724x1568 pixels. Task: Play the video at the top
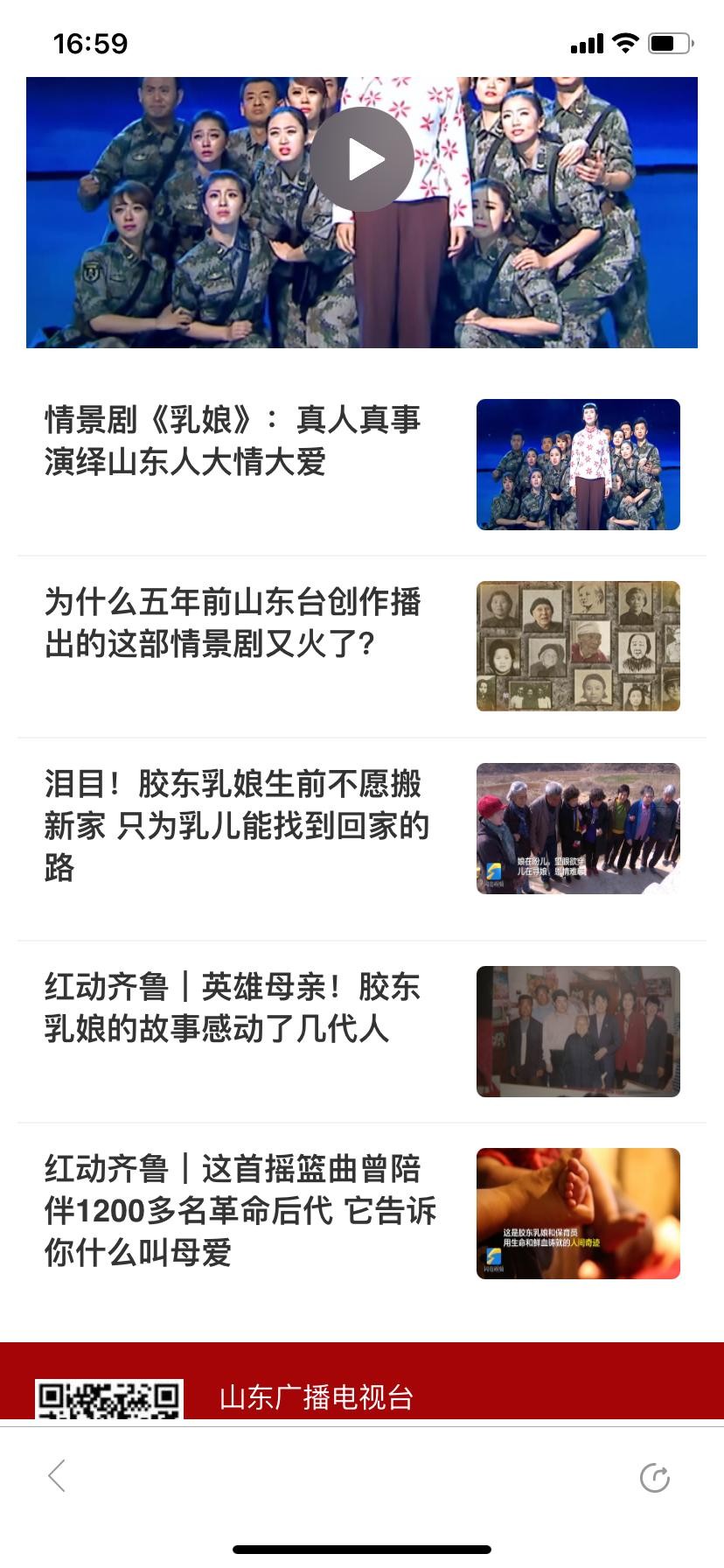pyautogui.click(x=362, y=159)
